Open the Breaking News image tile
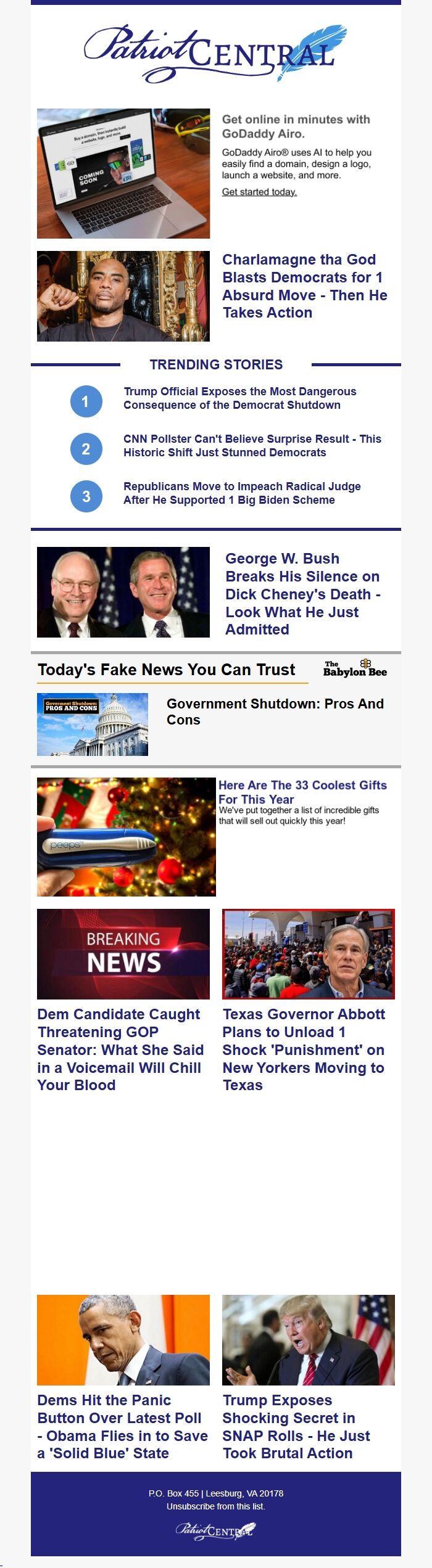Viewport: 432px width, 1568px height. tap(123, 954)
